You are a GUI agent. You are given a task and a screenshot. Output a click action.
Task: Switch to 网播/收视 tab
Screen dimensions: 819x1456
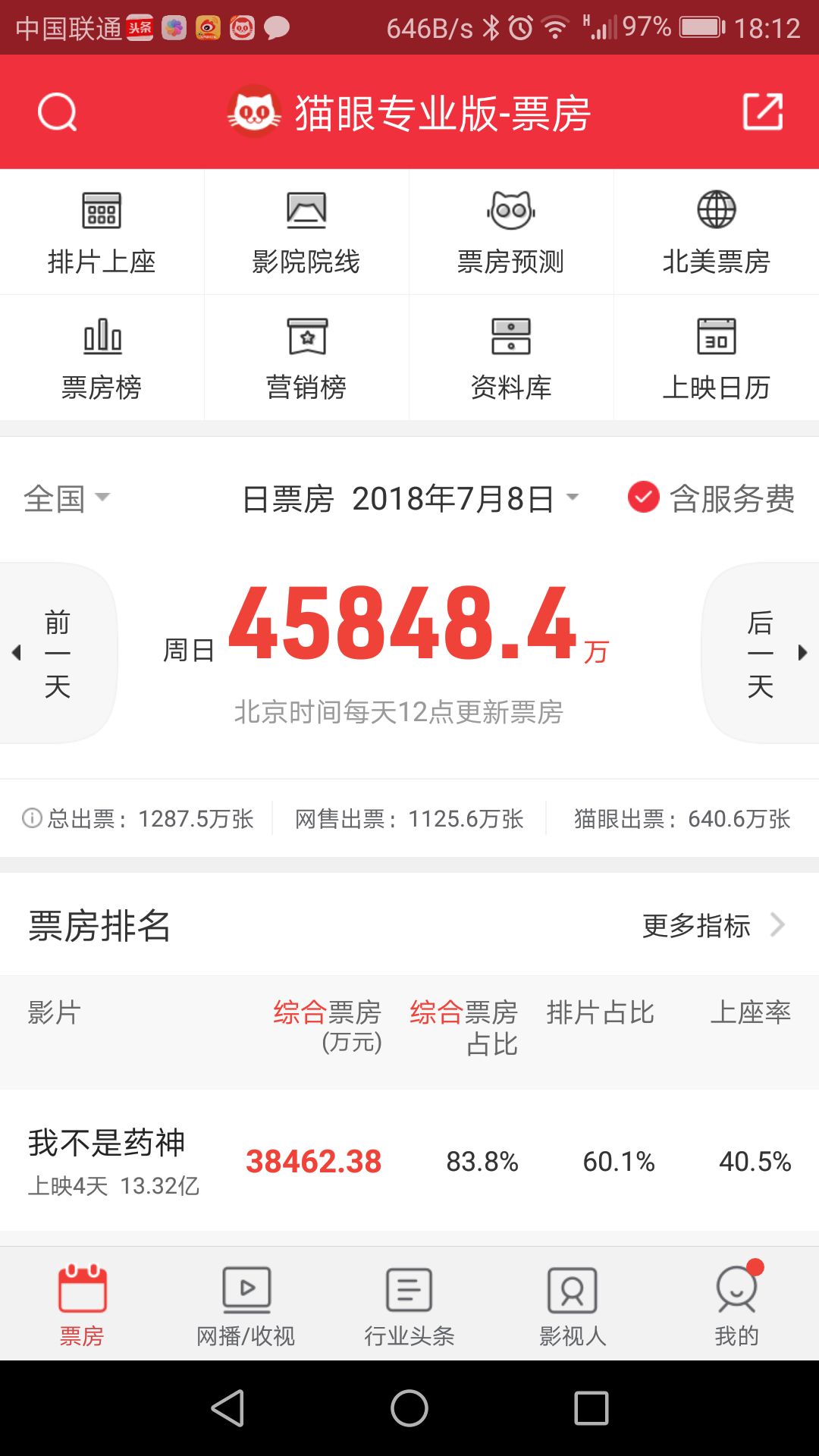pos(246,1304)
